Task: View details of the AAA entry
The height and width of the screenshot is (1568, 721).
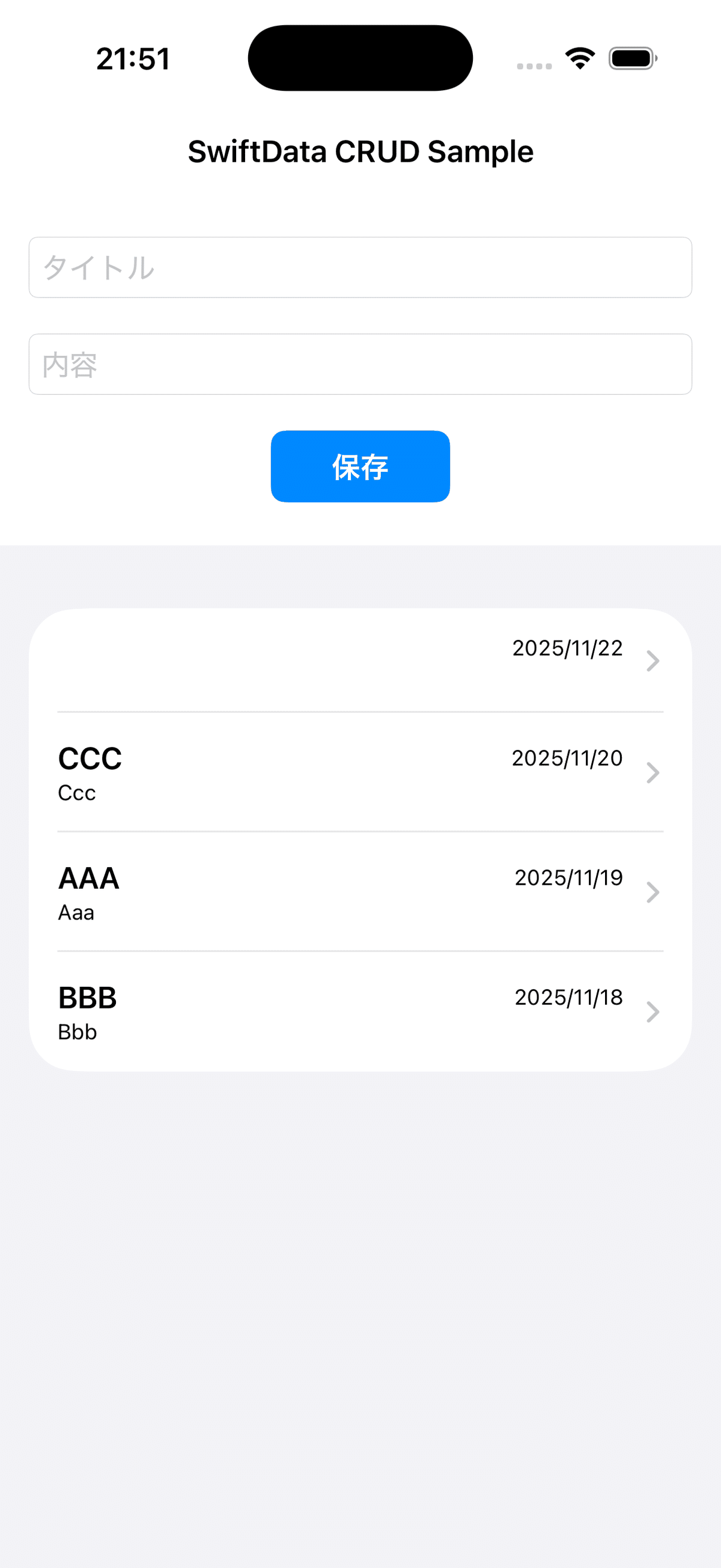Action: (x=360, y=892)
